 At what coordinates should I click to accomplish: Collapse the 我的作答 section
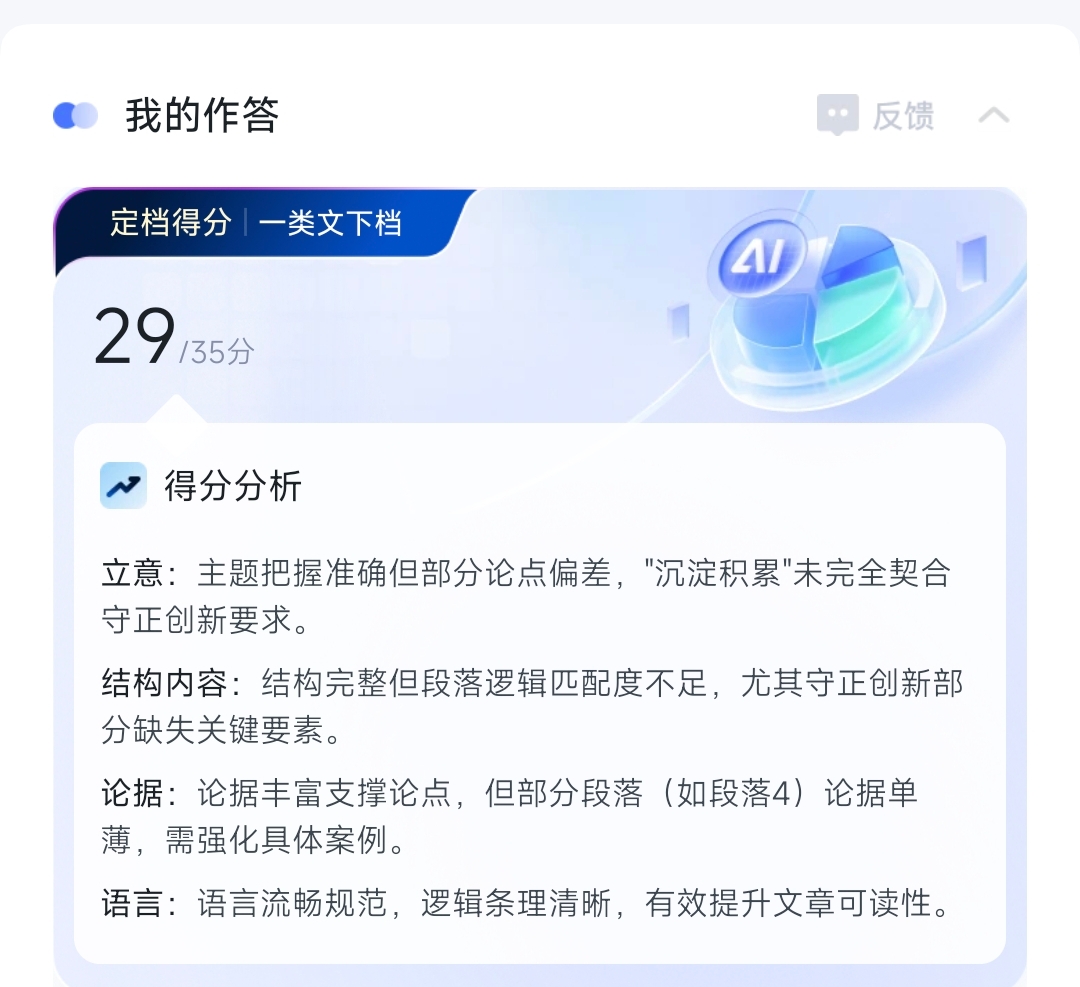(x=993, y=116)
